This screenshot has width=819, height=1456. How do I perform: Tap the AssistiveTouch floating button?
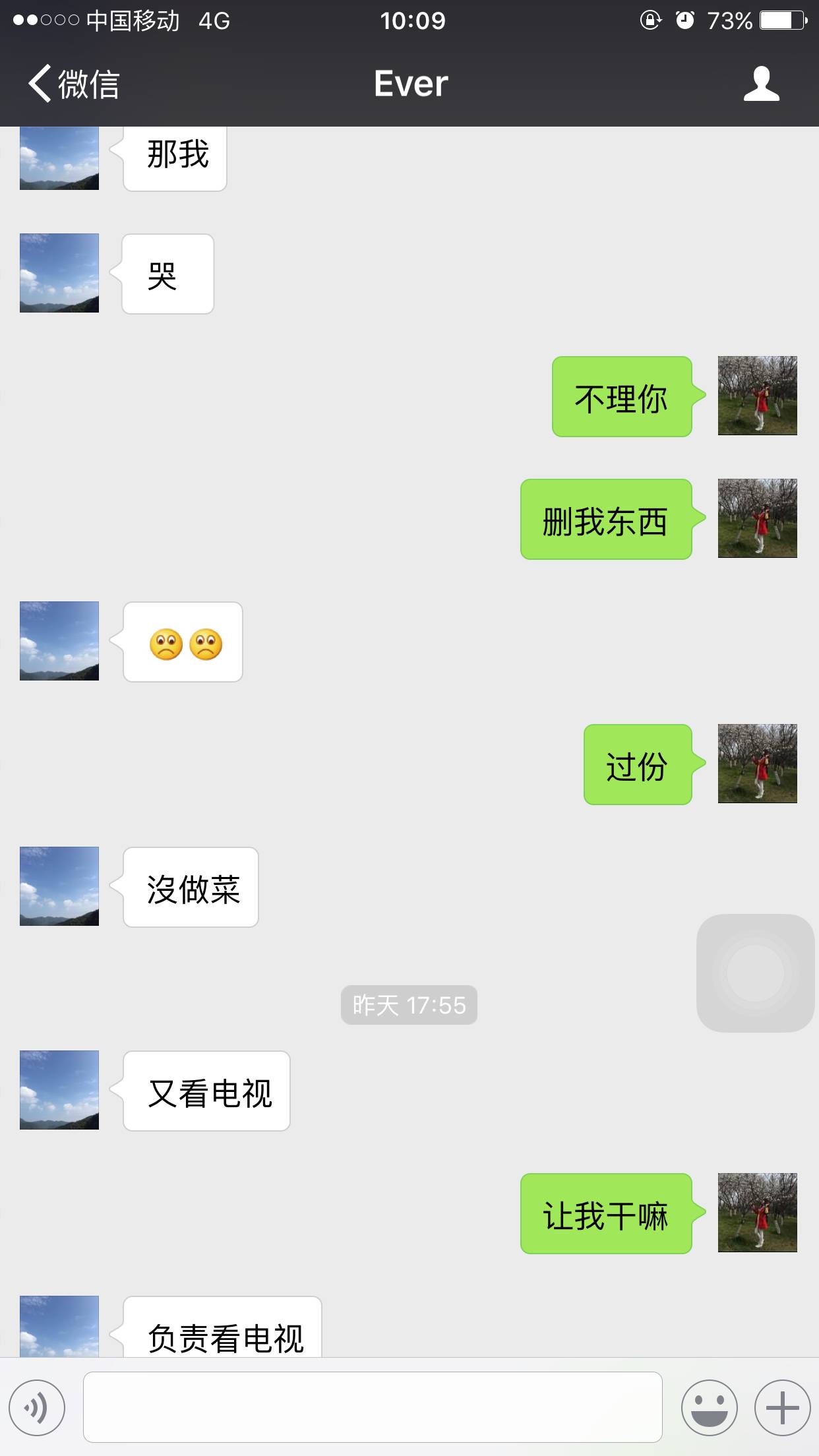click(755, 973)
